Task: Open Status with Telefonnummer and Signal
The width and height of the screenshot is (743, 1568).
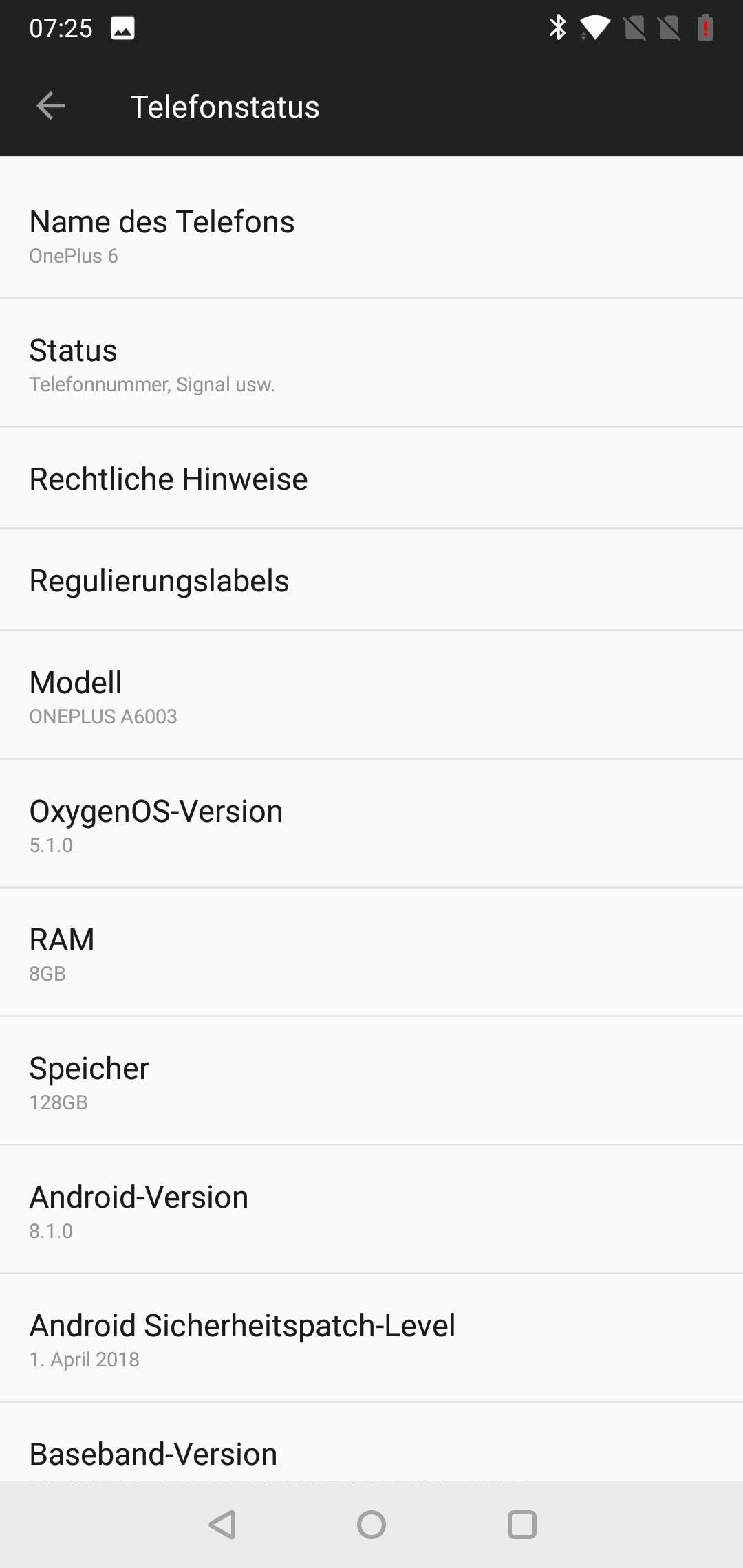Action: 371,364
